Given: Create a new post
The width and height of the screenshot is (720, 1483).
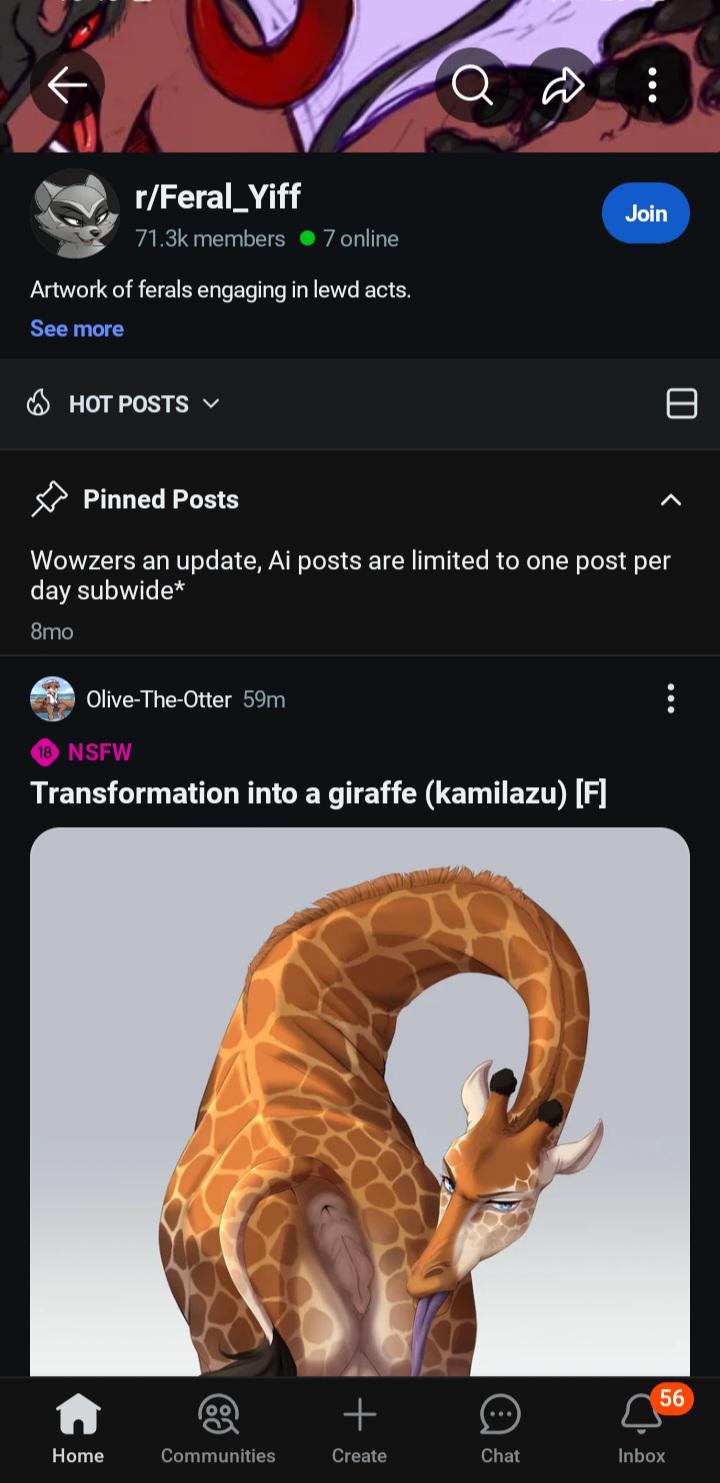Looking at the screenshot, I should 359,1430.
